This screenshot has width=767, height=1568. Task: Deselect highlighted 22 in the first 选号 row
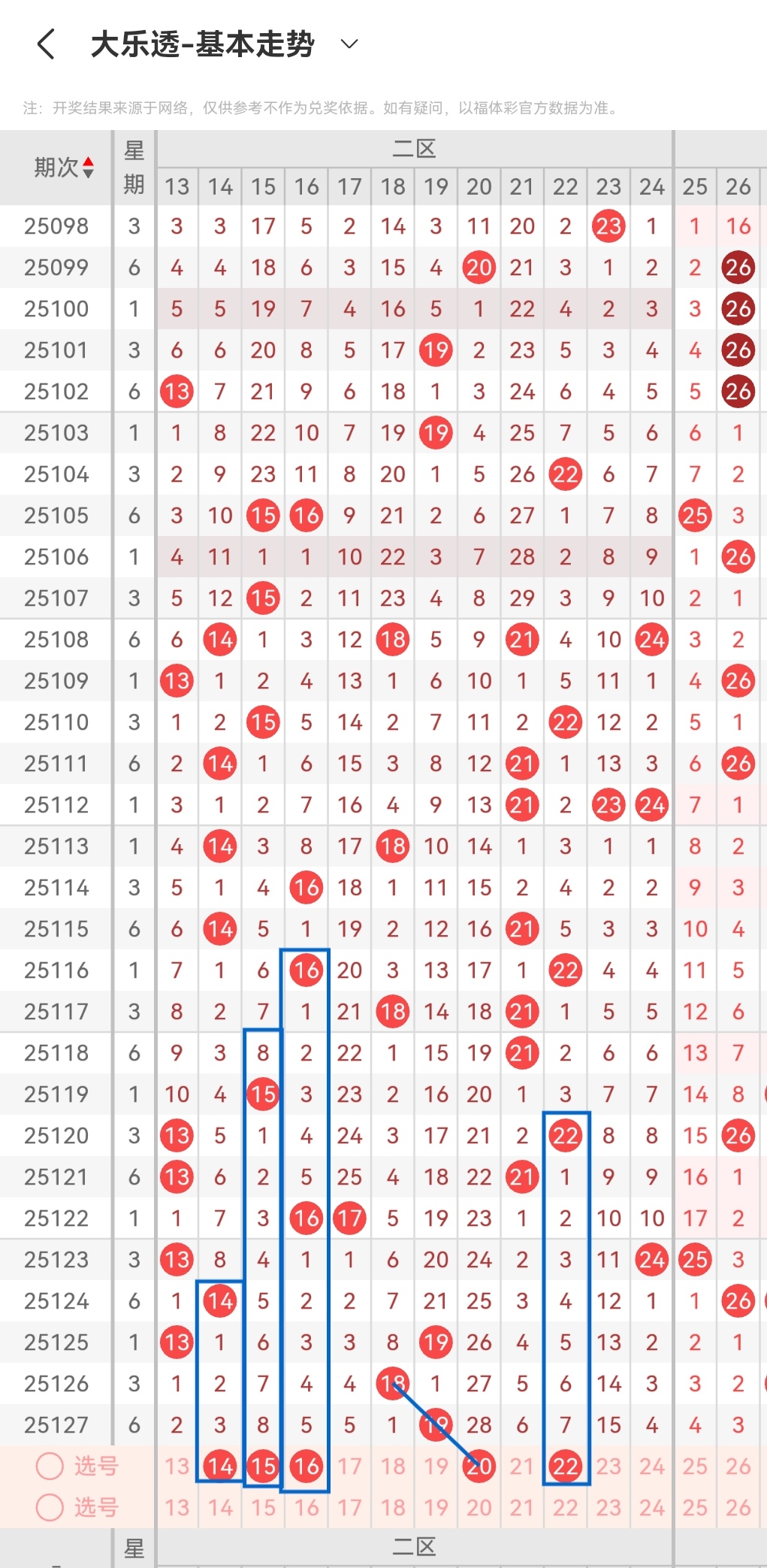565,1466
